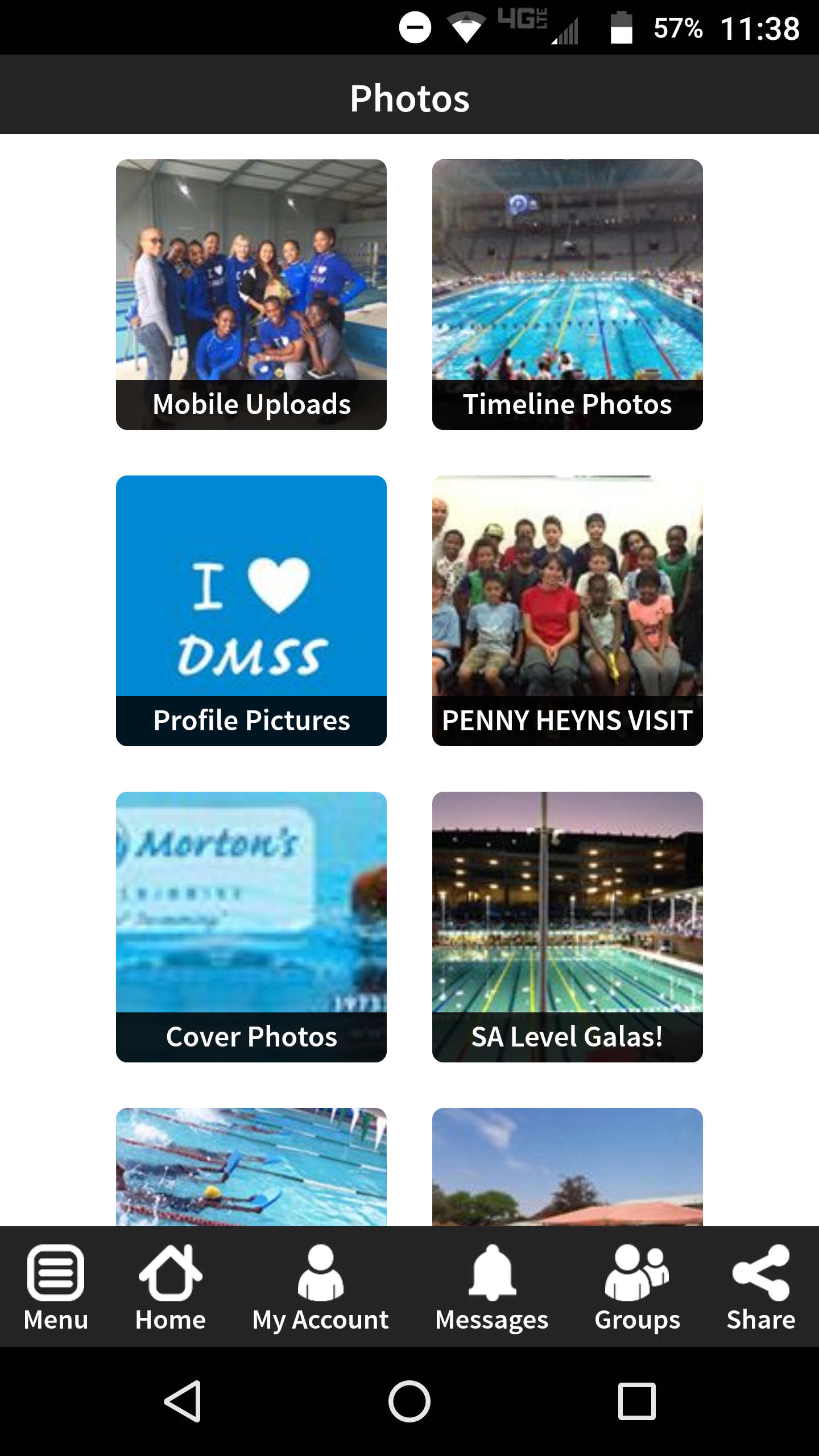Open the Mobile Uploads album
This screenshot has height=1456, width=819.
point(251,295)
